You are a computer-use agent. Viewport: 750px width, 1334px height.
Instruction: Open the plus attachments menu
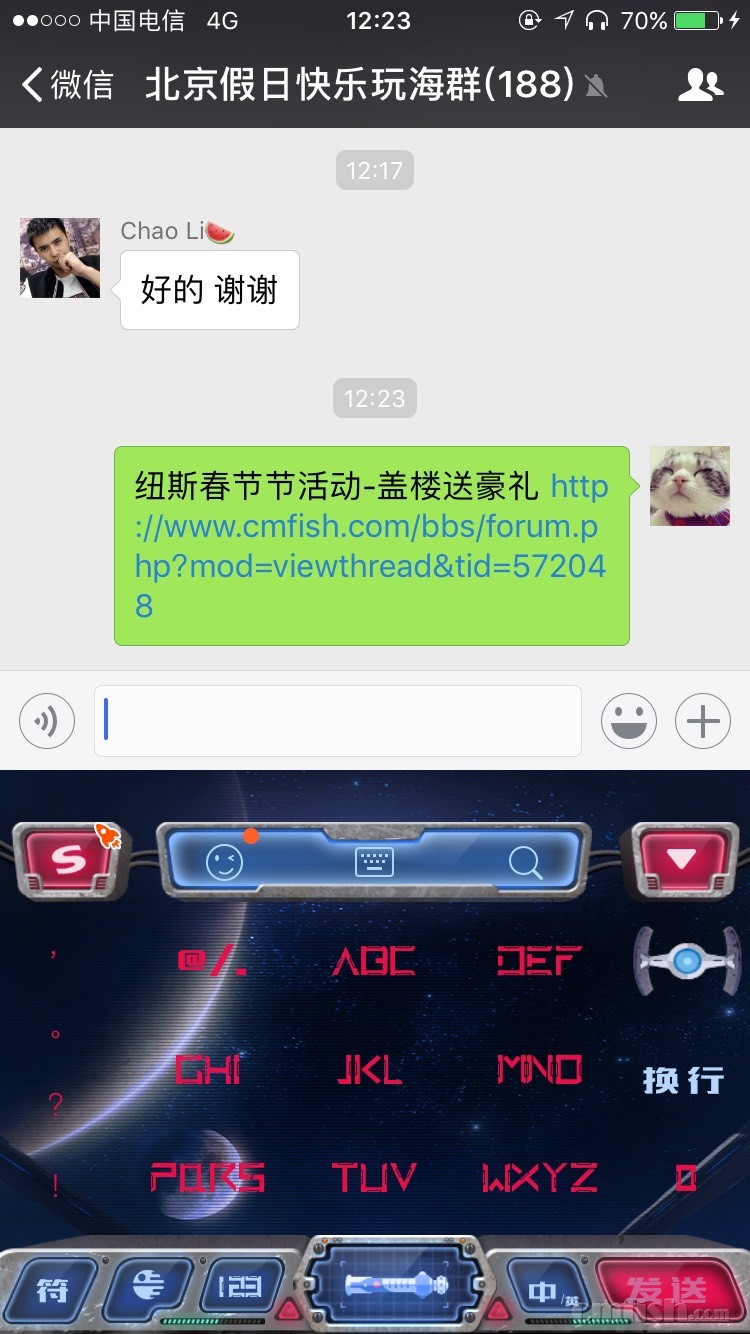tap(703, 721)
